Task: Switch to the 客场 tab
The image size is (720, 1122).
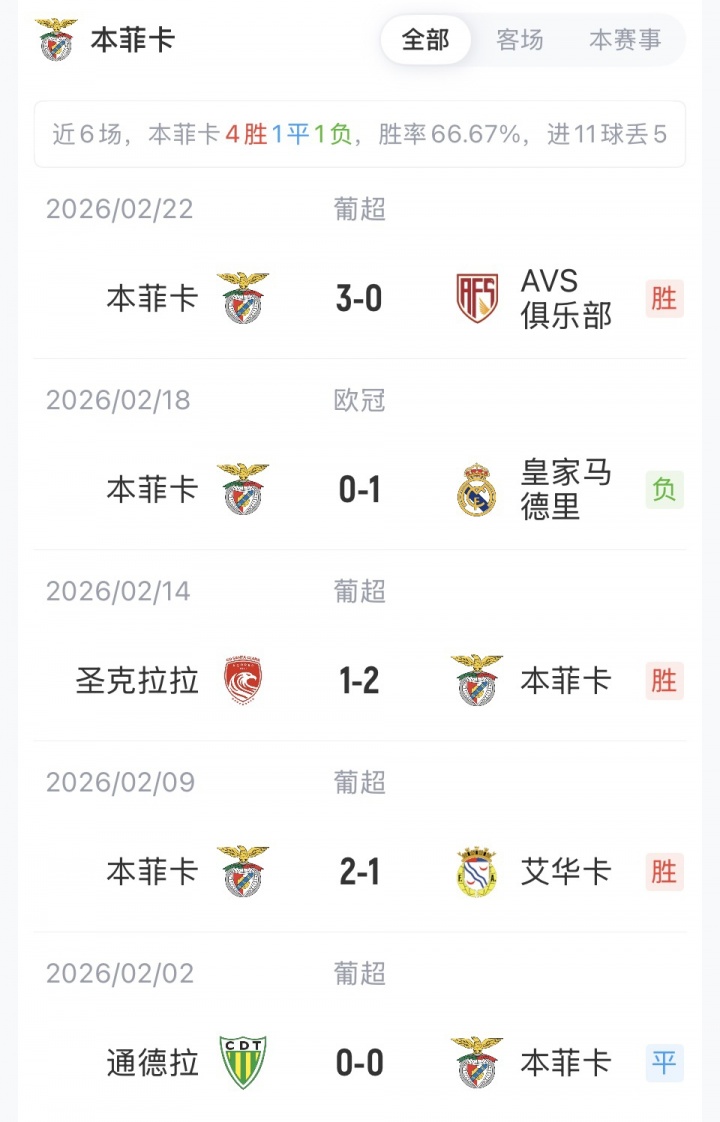Action: click(x=520, y=40)
